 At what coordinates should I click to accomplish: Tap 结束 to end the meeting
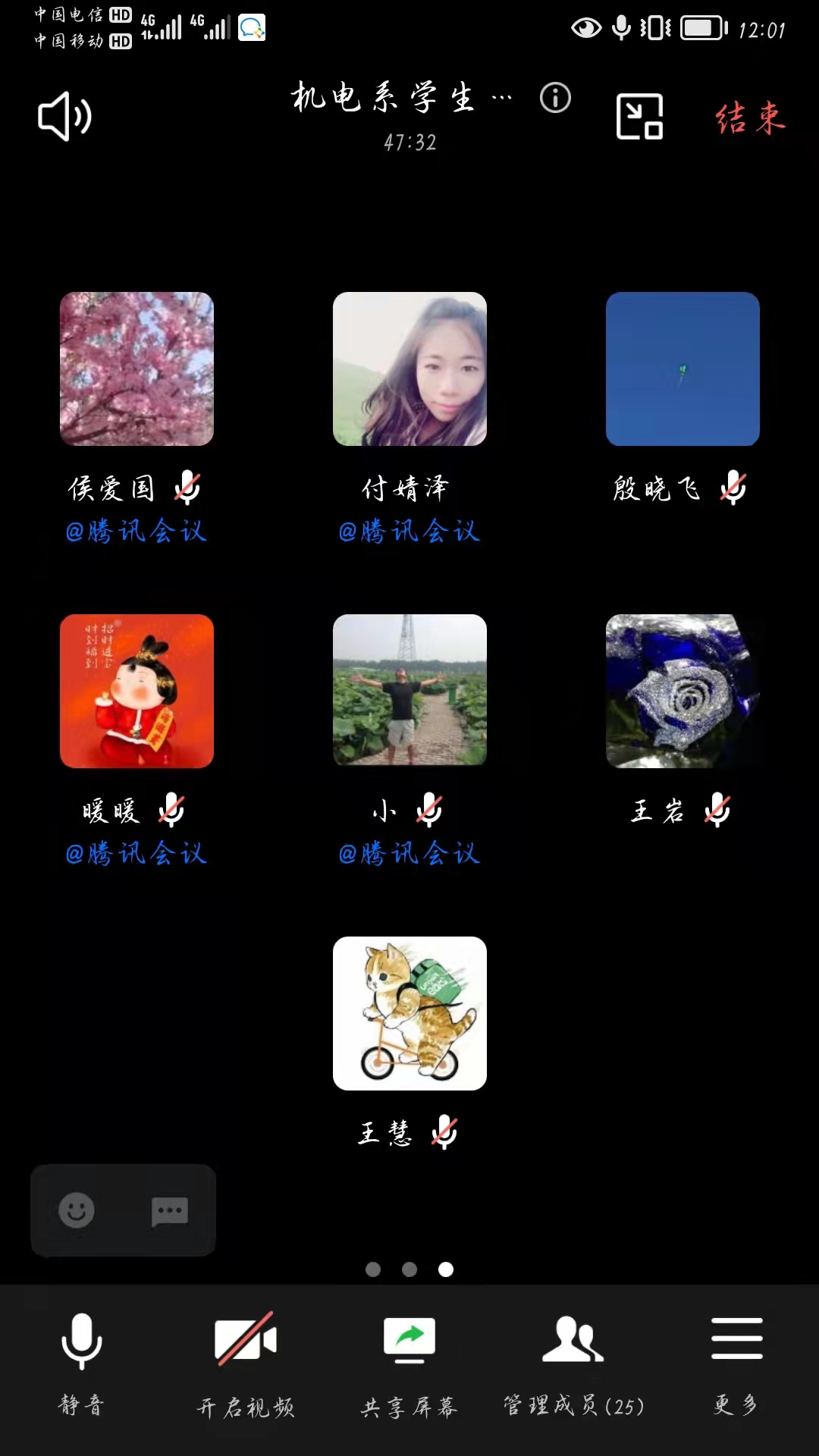click(x=750, y=118)
